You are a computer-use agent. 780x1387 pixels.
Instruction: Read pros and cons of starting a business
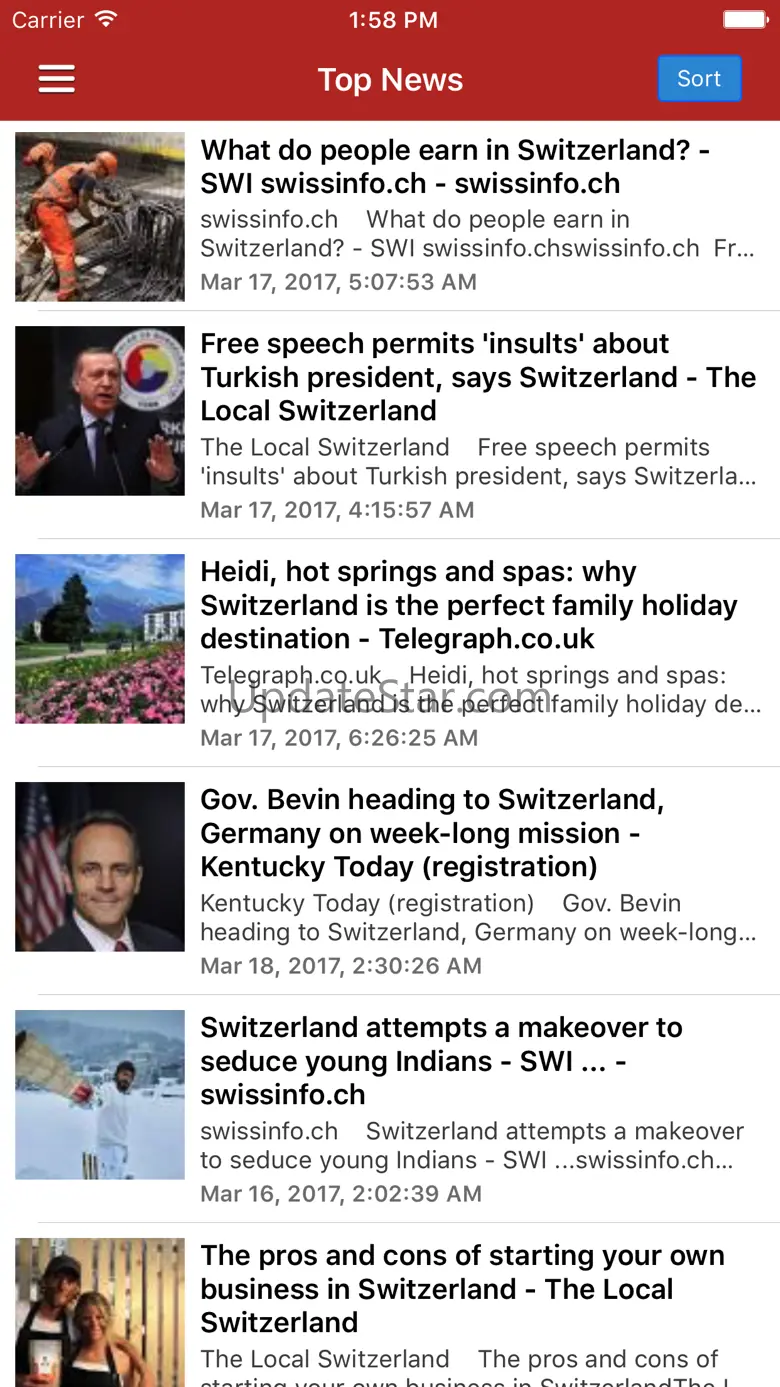(x=462, y=1289)
